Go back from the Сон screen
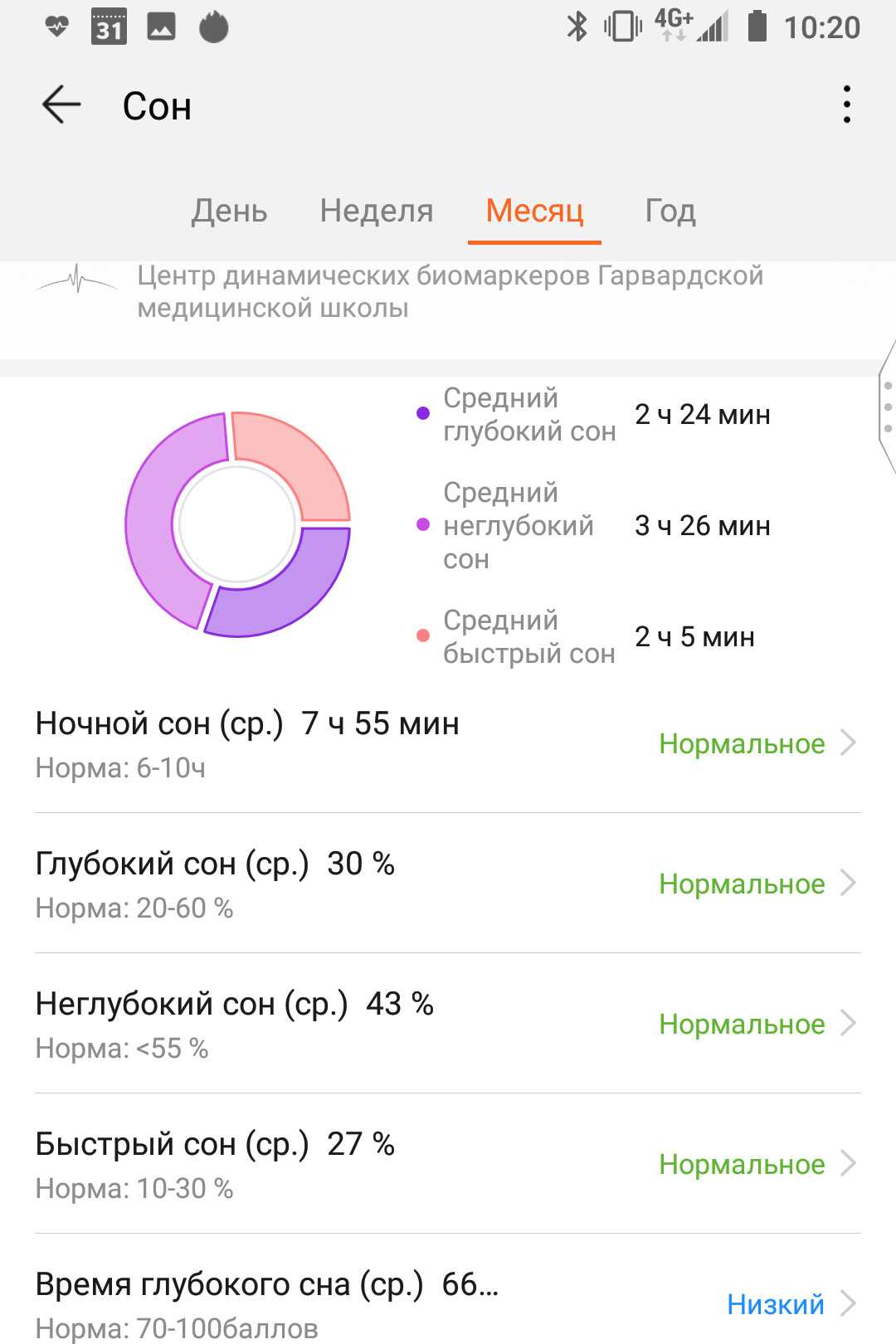The width and height of the screenshot is (896, 1344). 61,105
